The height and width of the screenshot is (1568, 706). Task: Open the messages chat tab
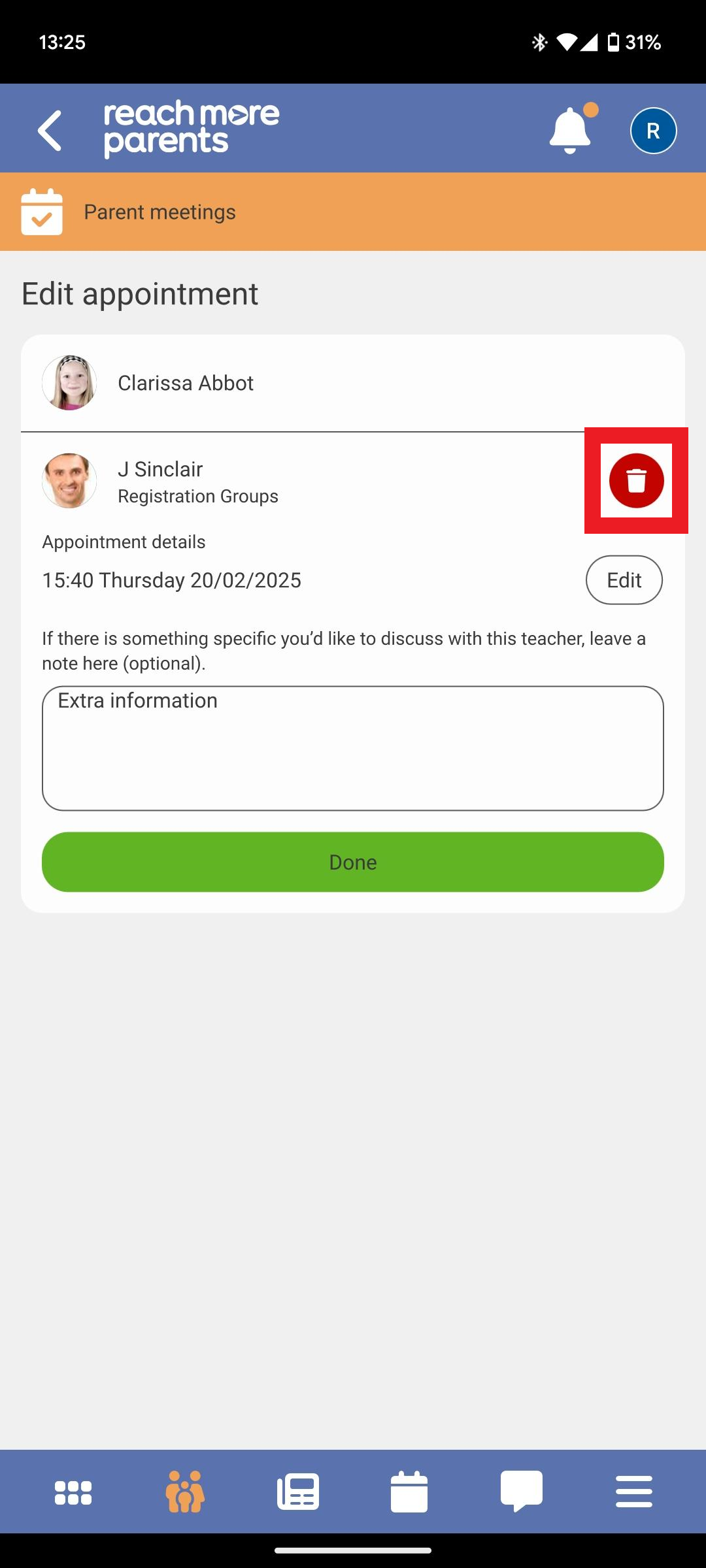[x=521, y=1492]
